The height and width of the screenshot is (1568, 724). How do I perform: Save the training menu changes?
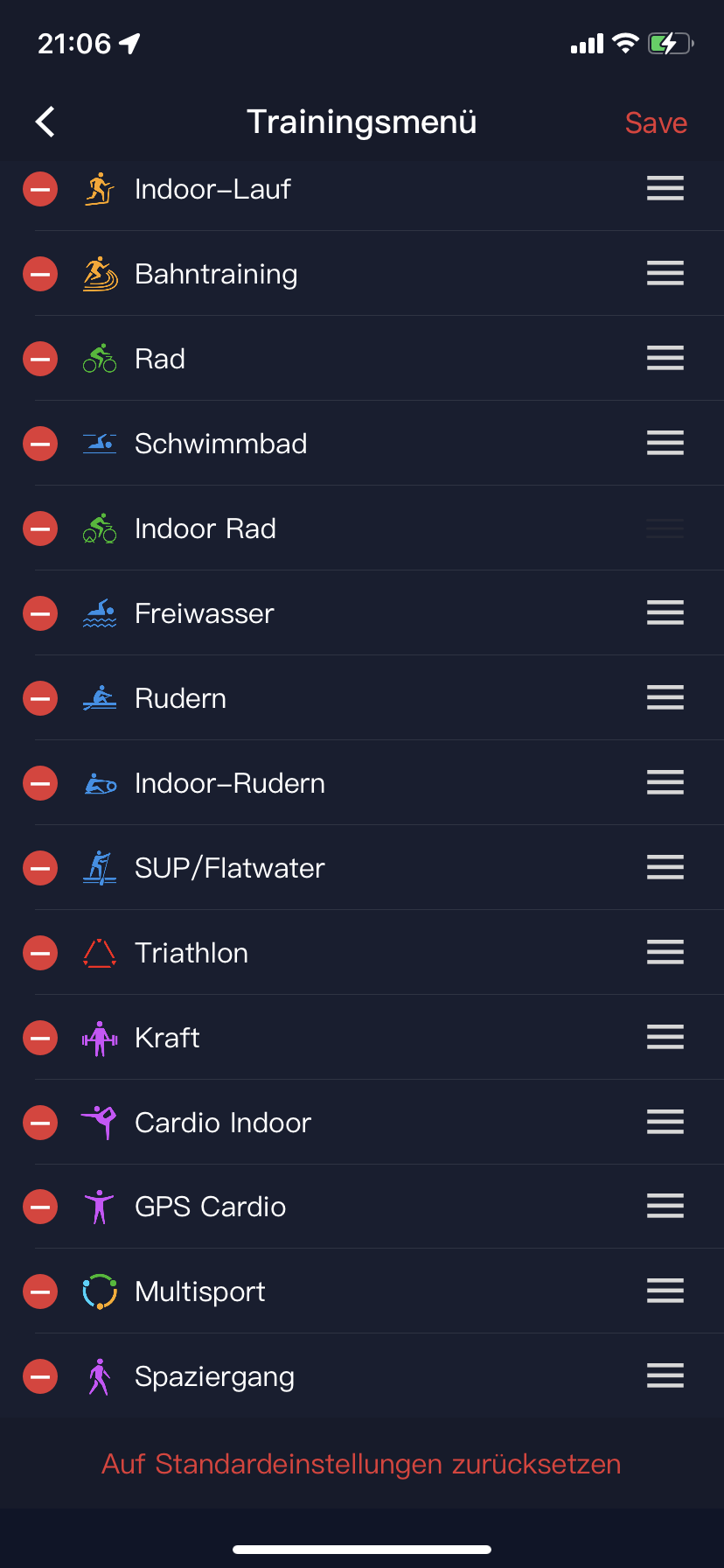pos(656,123)
